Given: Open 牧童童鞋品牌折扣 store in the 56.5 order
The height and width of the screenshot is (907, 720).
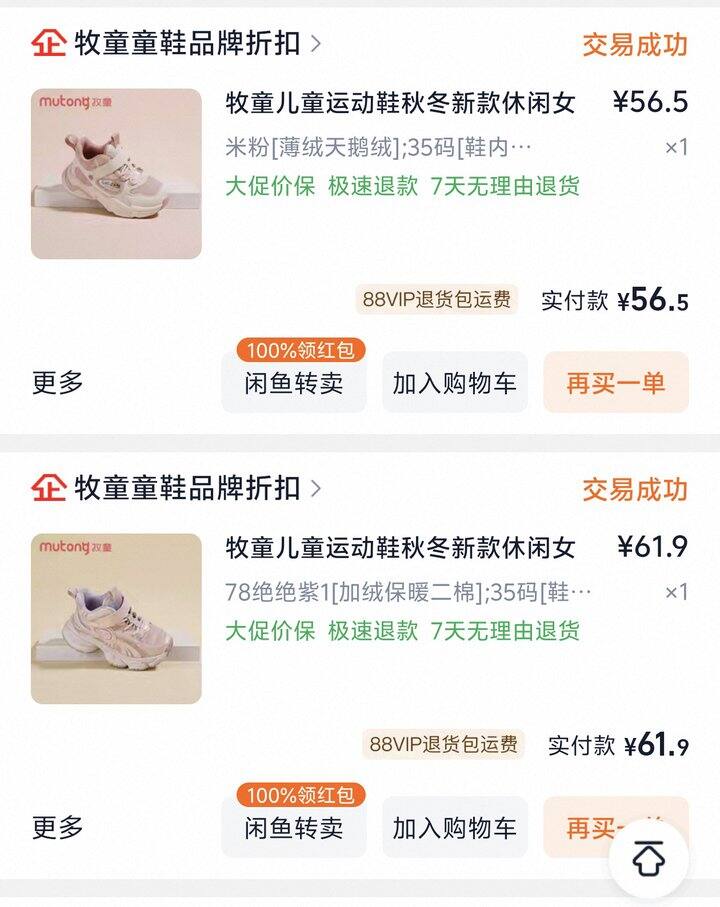Looking at the screenshot, I should (187, 44).
